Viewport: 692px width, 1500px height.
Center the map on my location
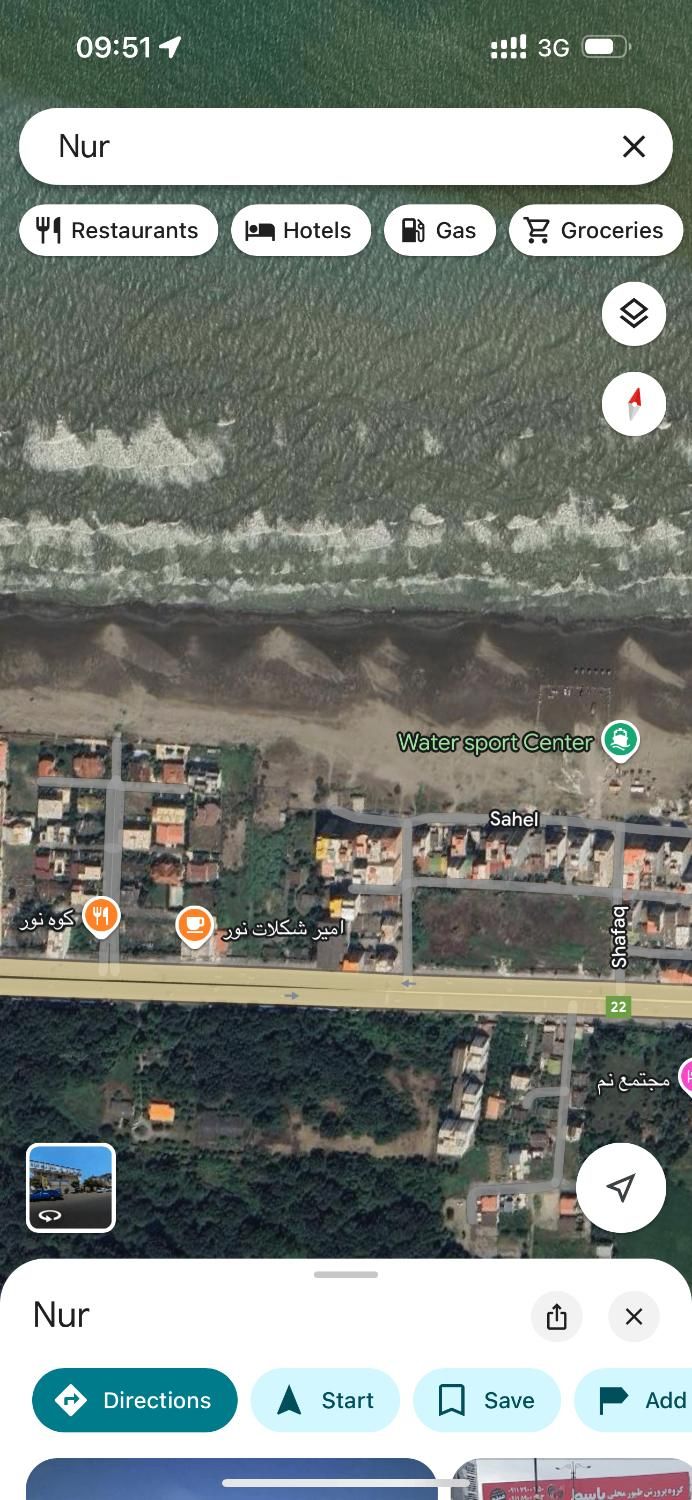pos(621,1187)
